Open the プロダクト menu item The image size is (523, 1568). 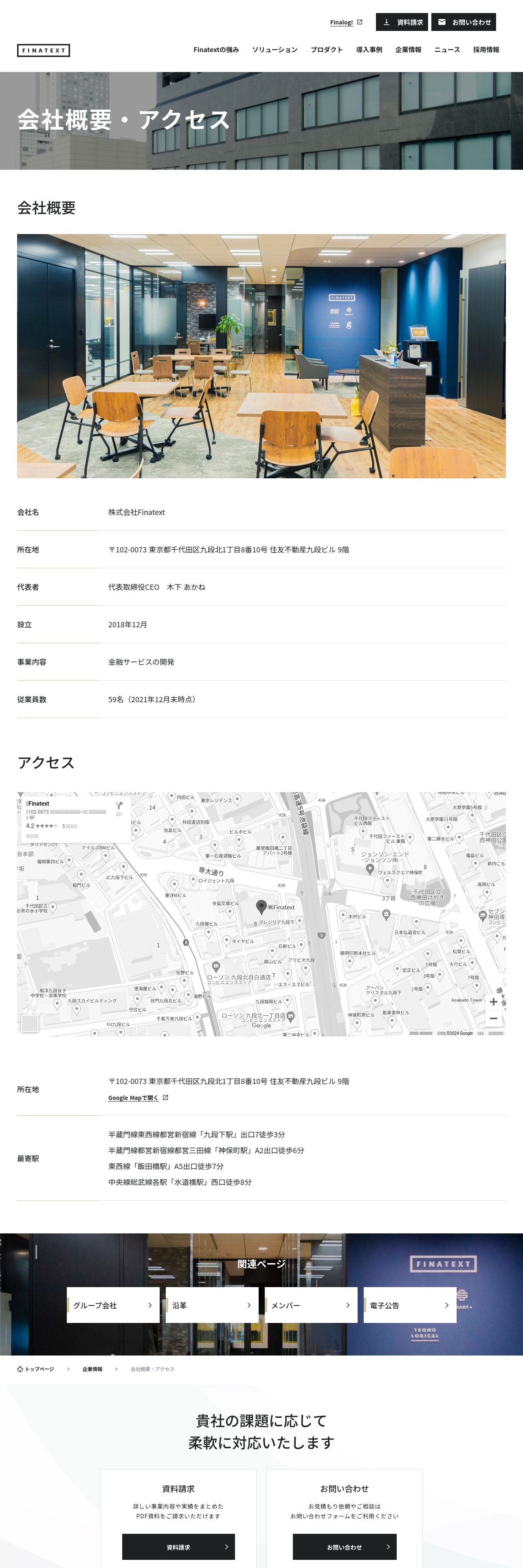[327, 50]
